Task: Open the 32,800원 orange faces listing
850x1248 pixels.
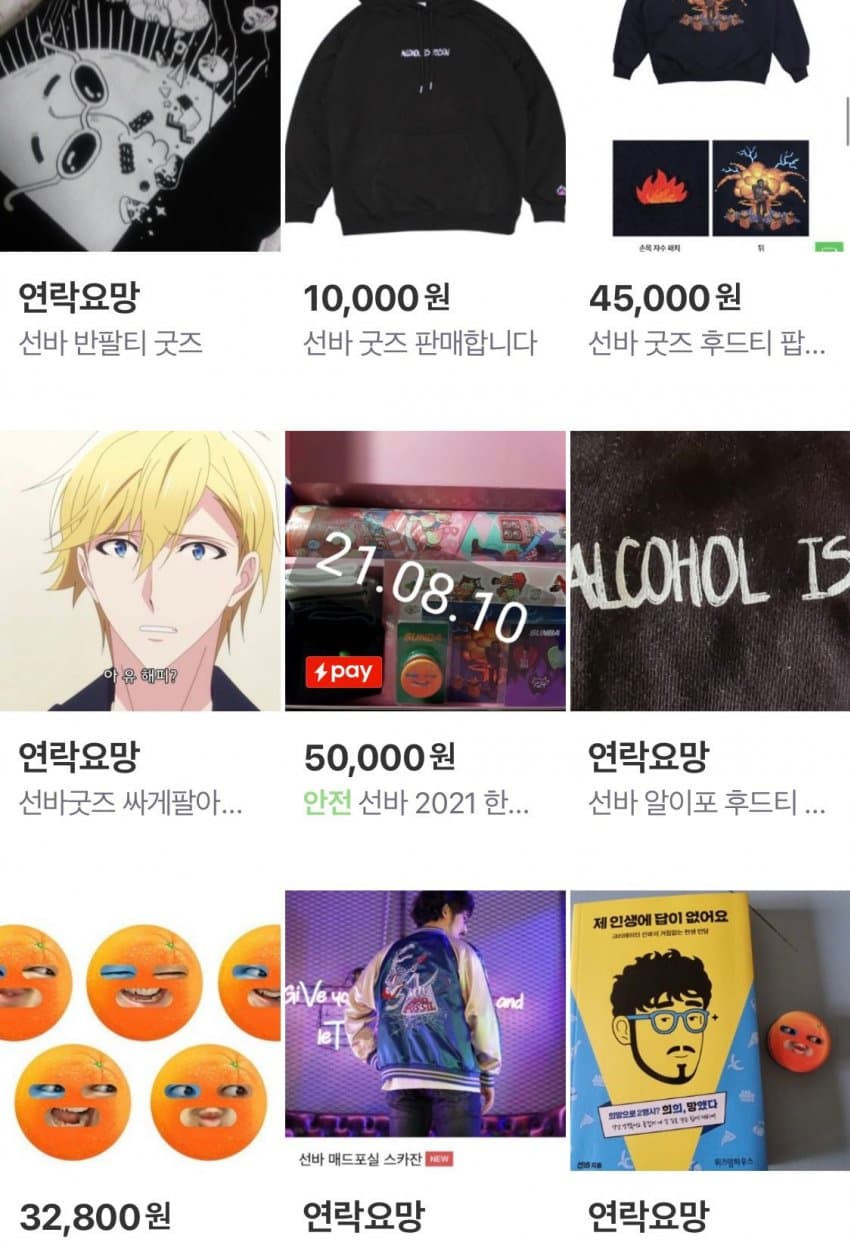Action: [140, 1030]
